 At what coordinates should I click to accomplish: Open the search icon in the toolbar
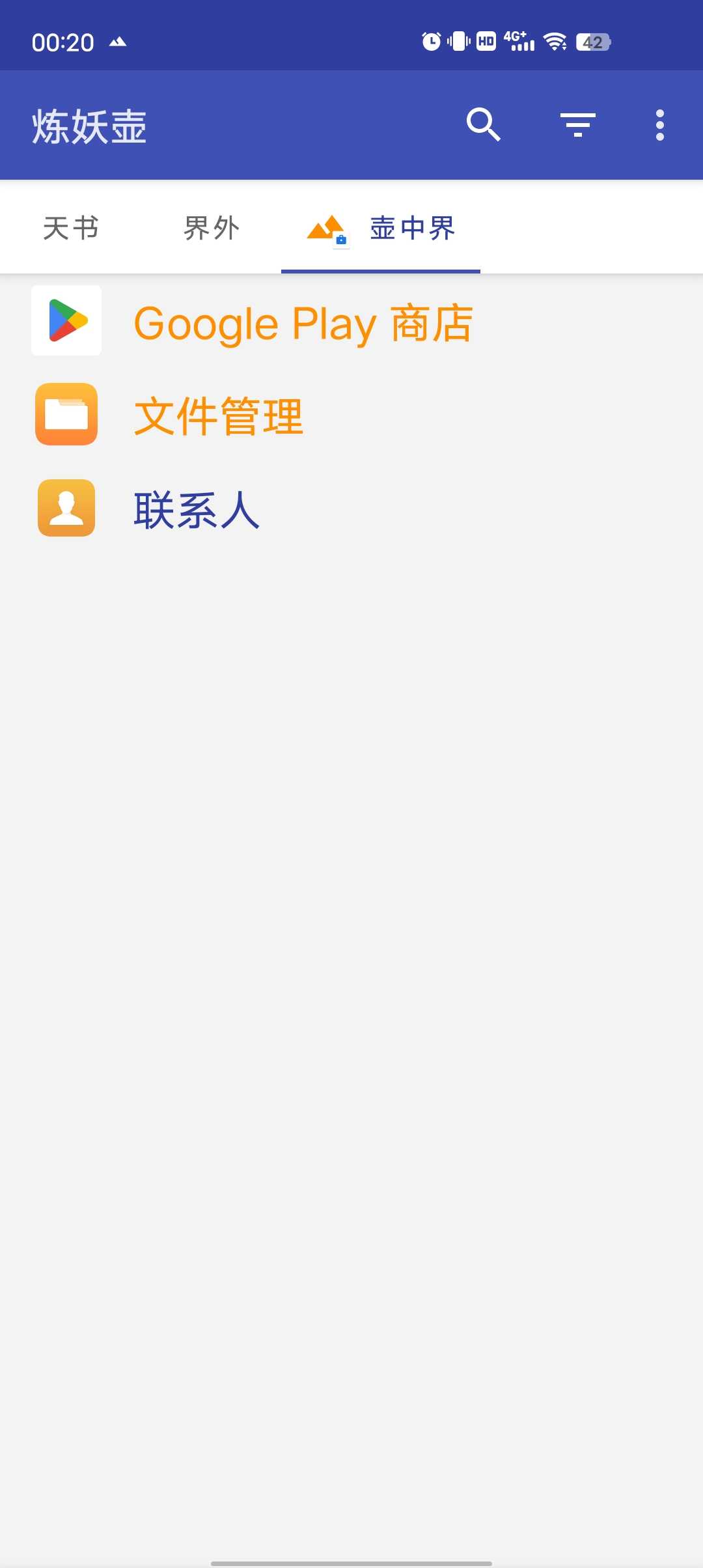pyautogui.click(x=484, y=124)
